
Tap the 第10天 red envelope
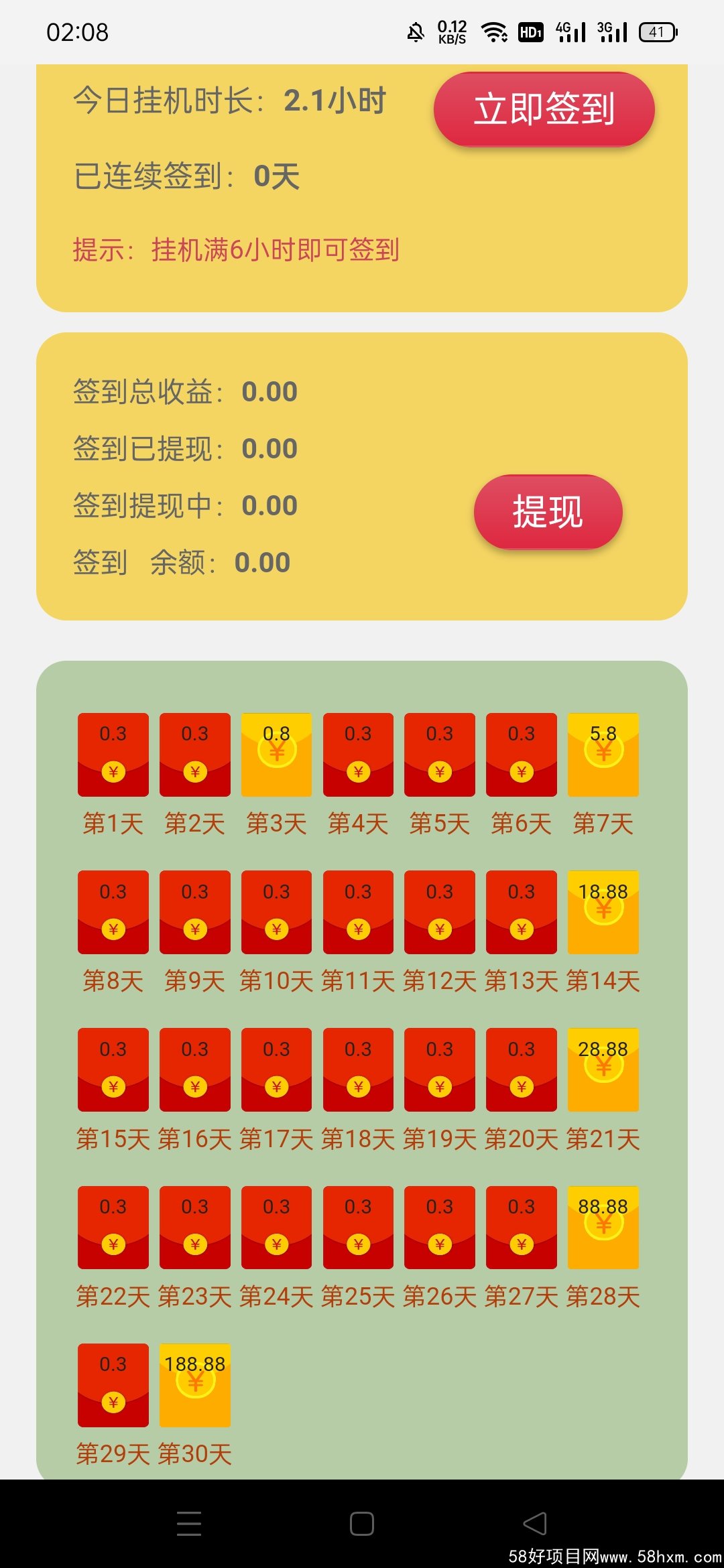pos(276,912)
